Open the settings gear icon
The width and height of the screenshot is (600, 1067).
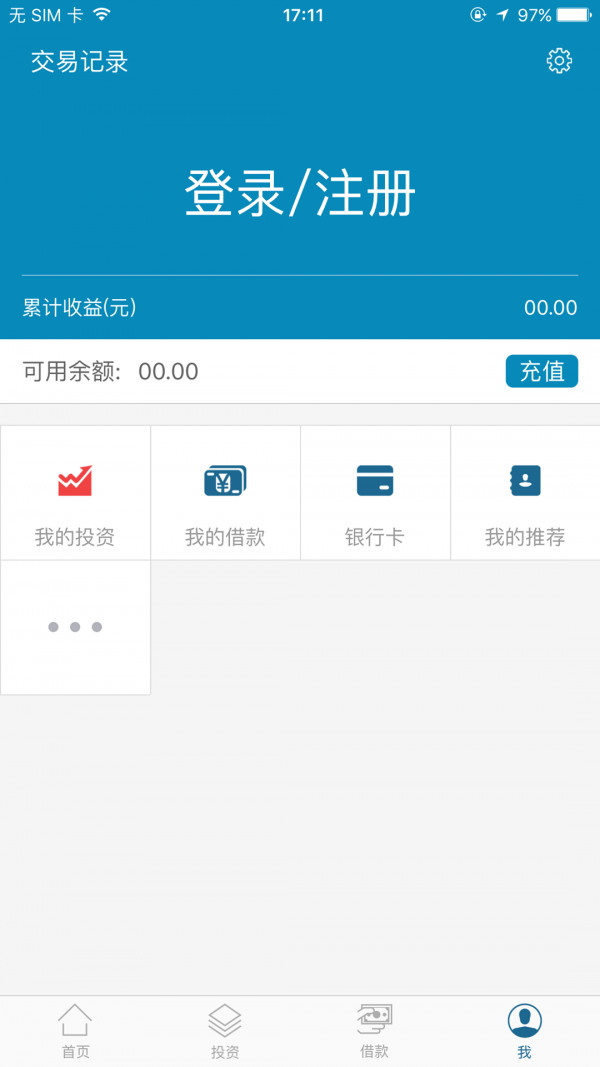(559, 61)
